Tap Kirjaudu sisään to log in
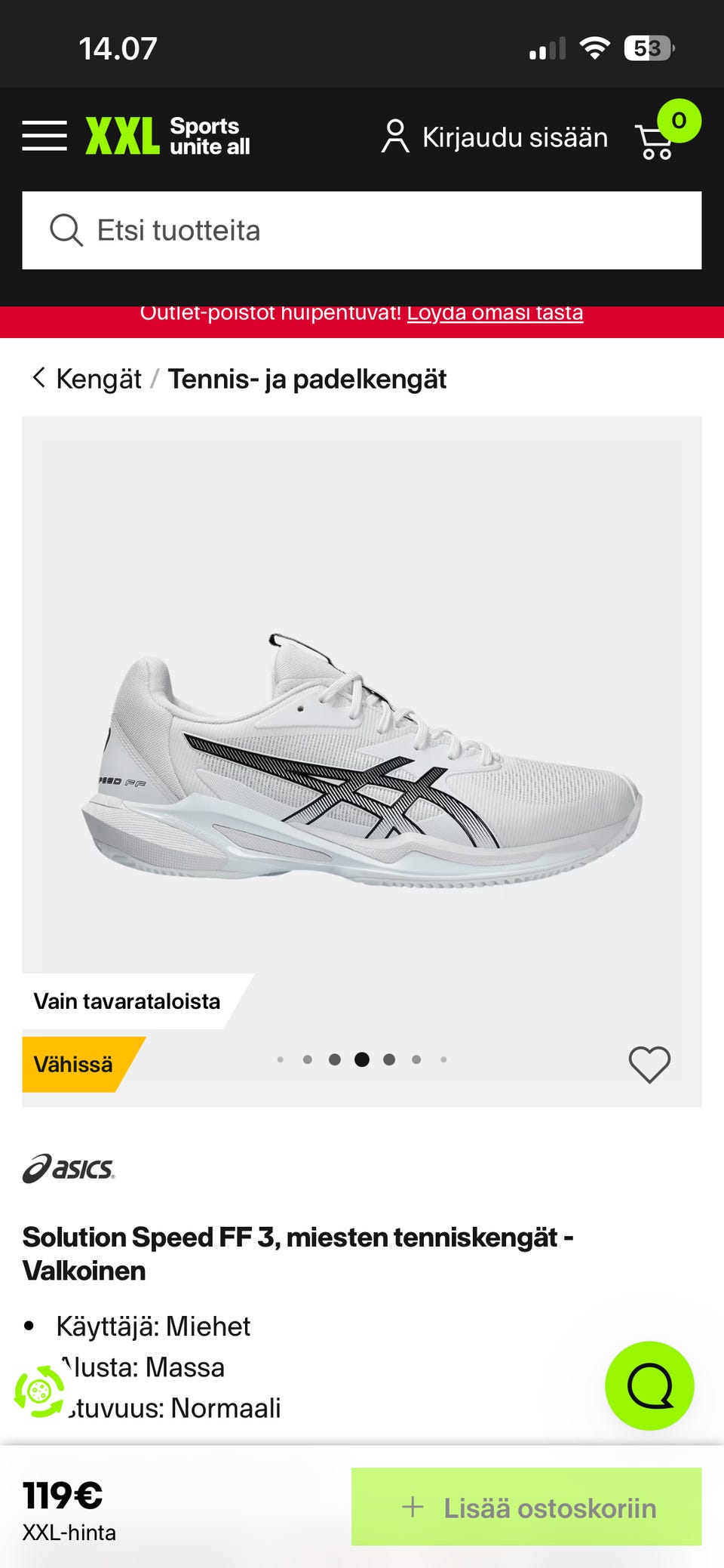Image resolution: width=724 pixels, height=1568 pixels. click(495, 137)
